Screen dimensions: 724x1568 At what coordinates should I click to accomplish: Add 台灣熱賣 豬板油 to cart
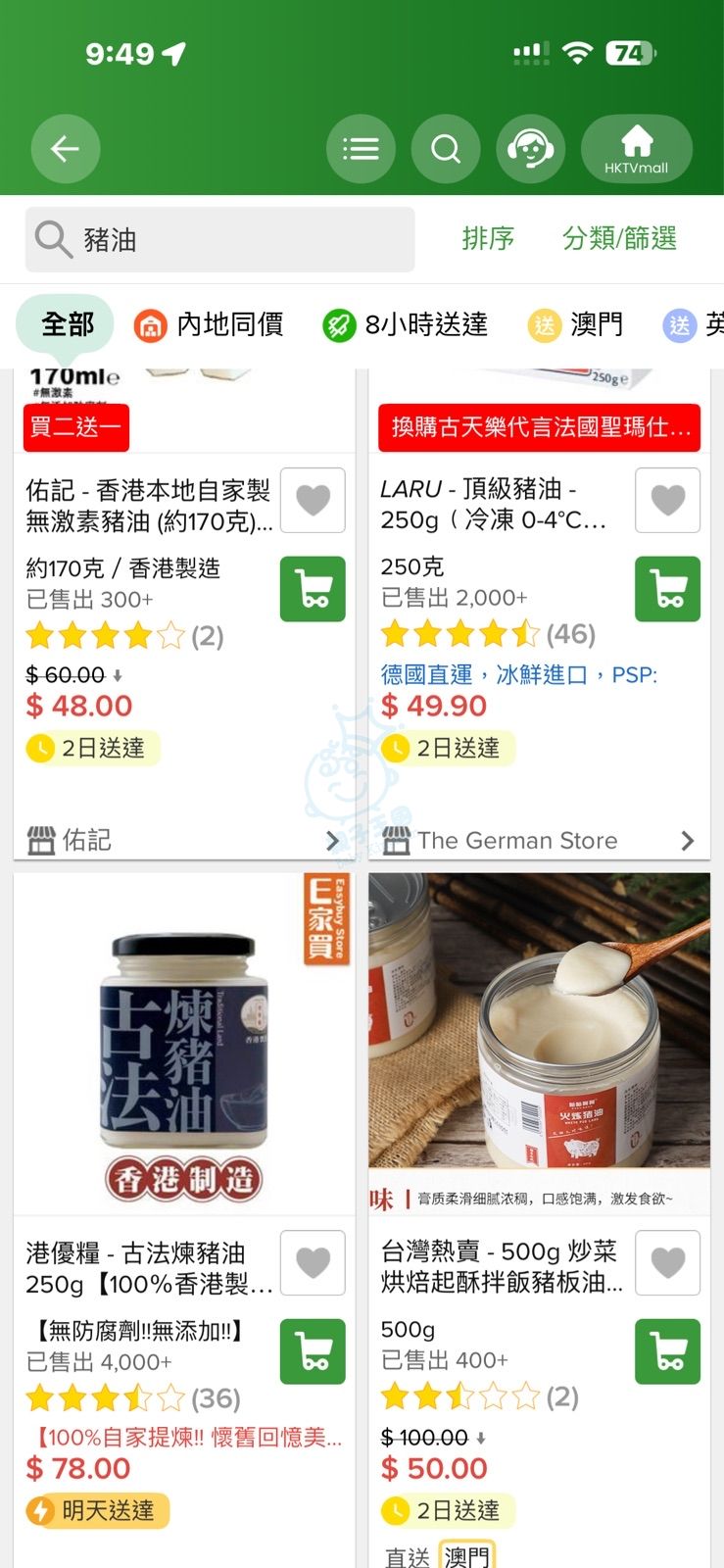[667, 1351]
